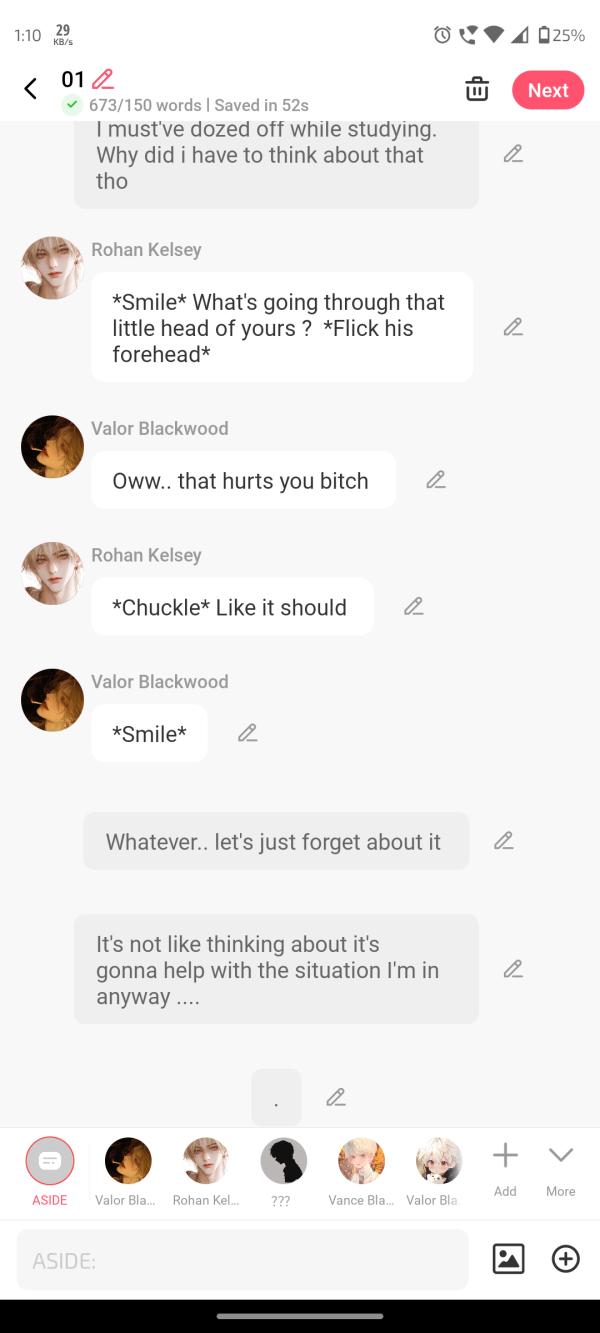Choose Vance Bla... as speaker
600x1333 pixels.
[x=361, y=1170]
